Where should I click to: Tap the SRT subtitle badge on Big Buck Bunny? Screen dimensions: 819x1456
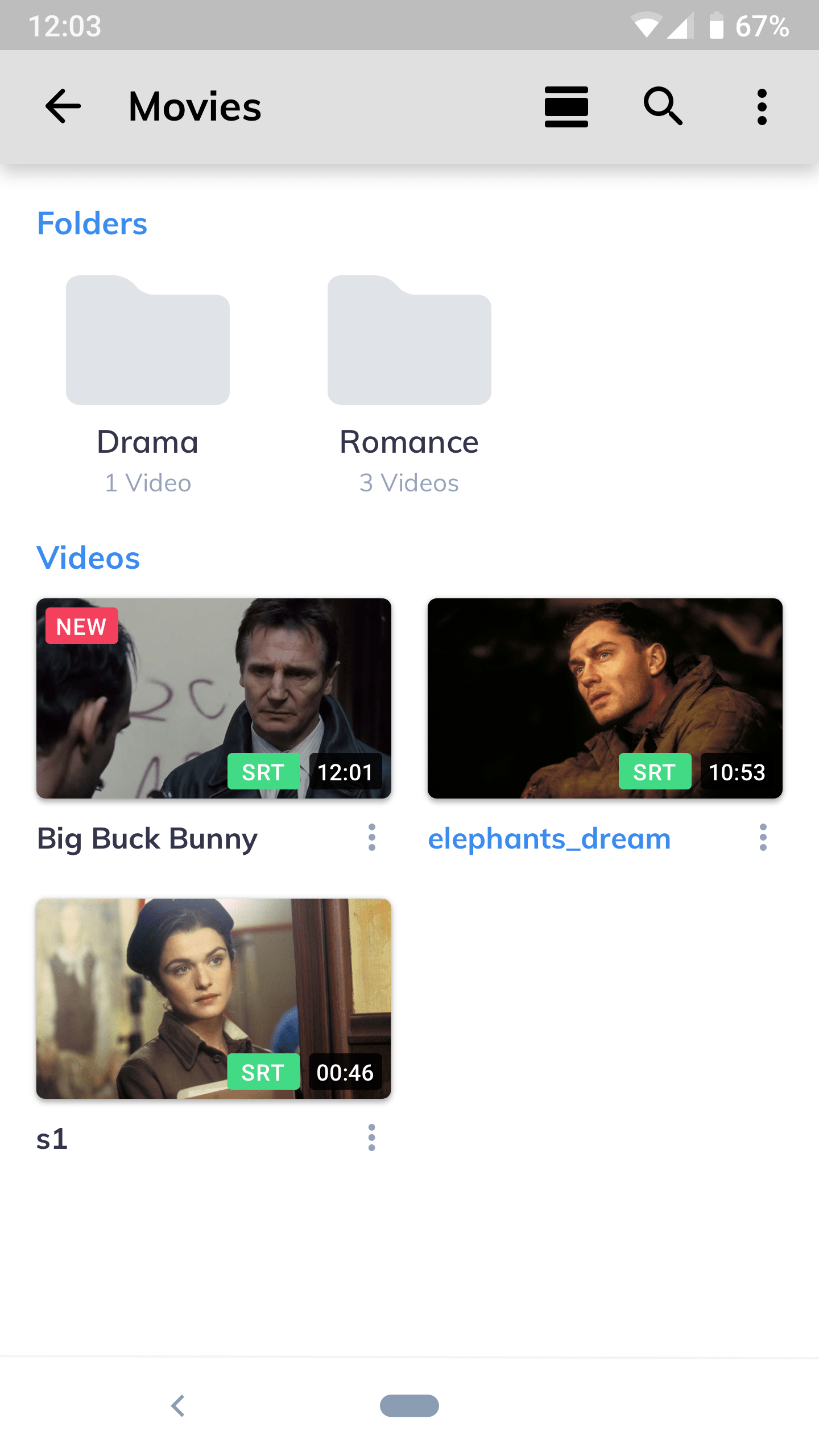(263, 772)
